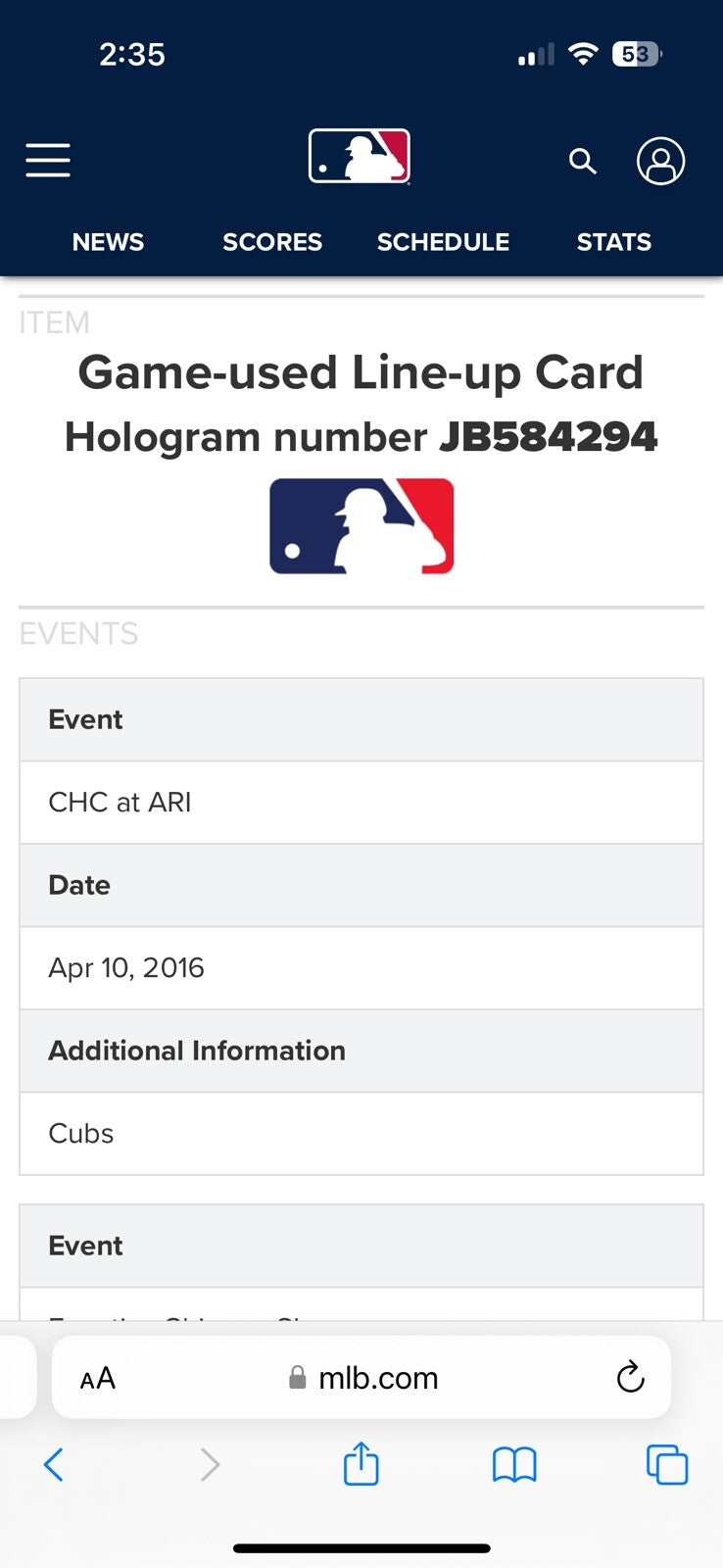This screenshot has width=723, height=1568.
Task: Show all open Safari tabs
Action: click(x=667, y=1465)
